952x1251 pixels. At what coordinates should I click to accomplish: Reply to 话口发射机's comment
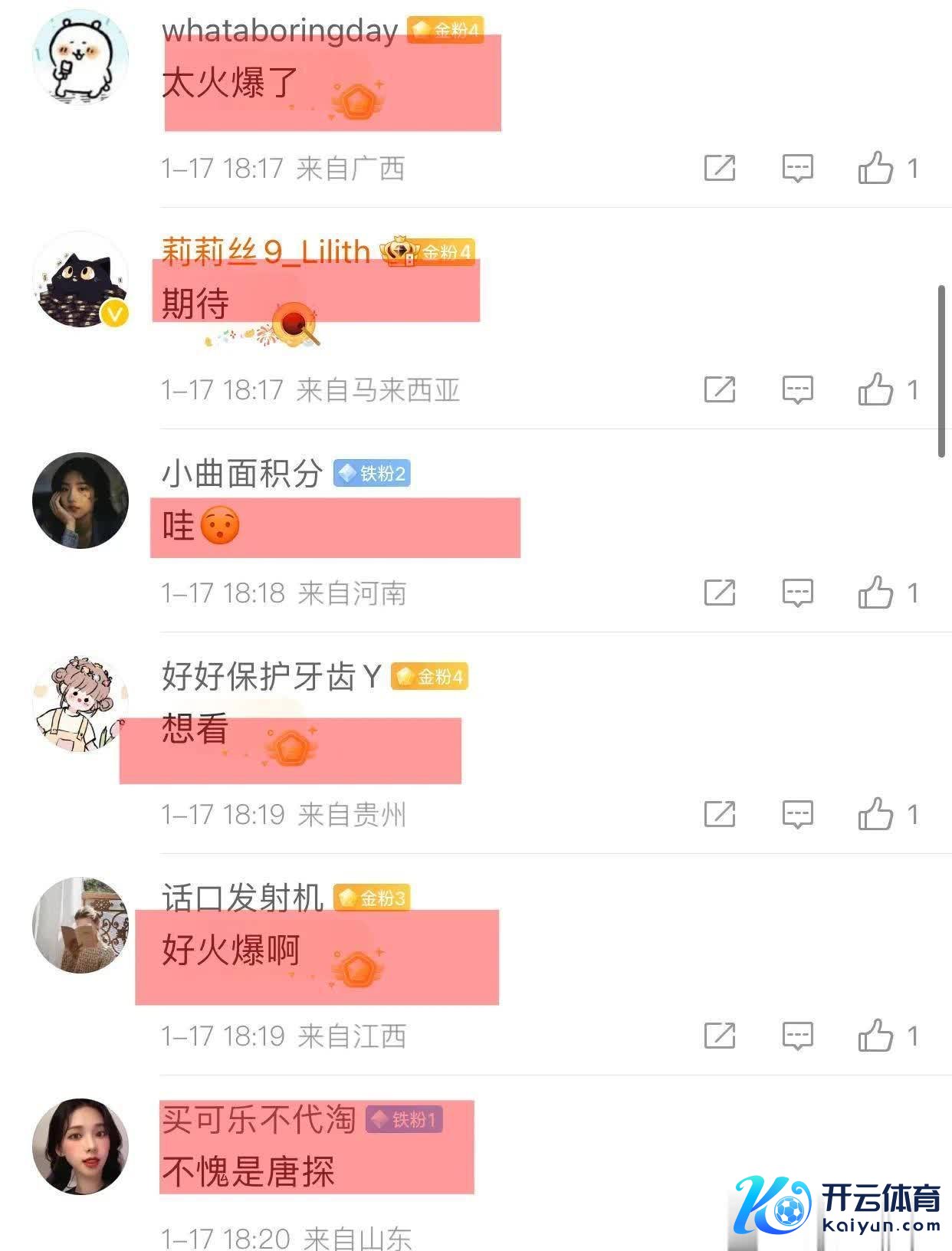[797, 1036]
